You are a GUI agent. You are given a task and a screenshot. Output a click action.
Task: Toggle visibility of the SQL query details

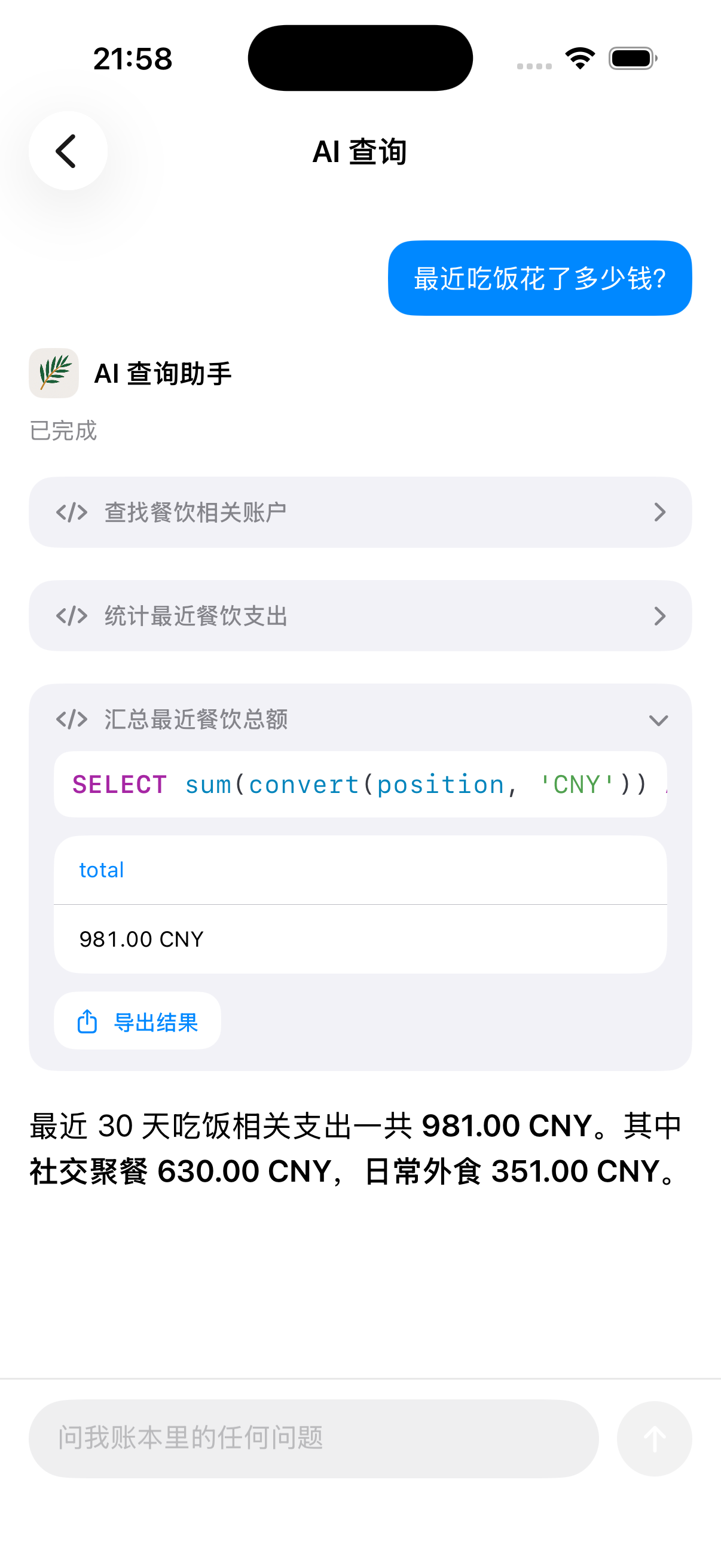coord(659,721)
